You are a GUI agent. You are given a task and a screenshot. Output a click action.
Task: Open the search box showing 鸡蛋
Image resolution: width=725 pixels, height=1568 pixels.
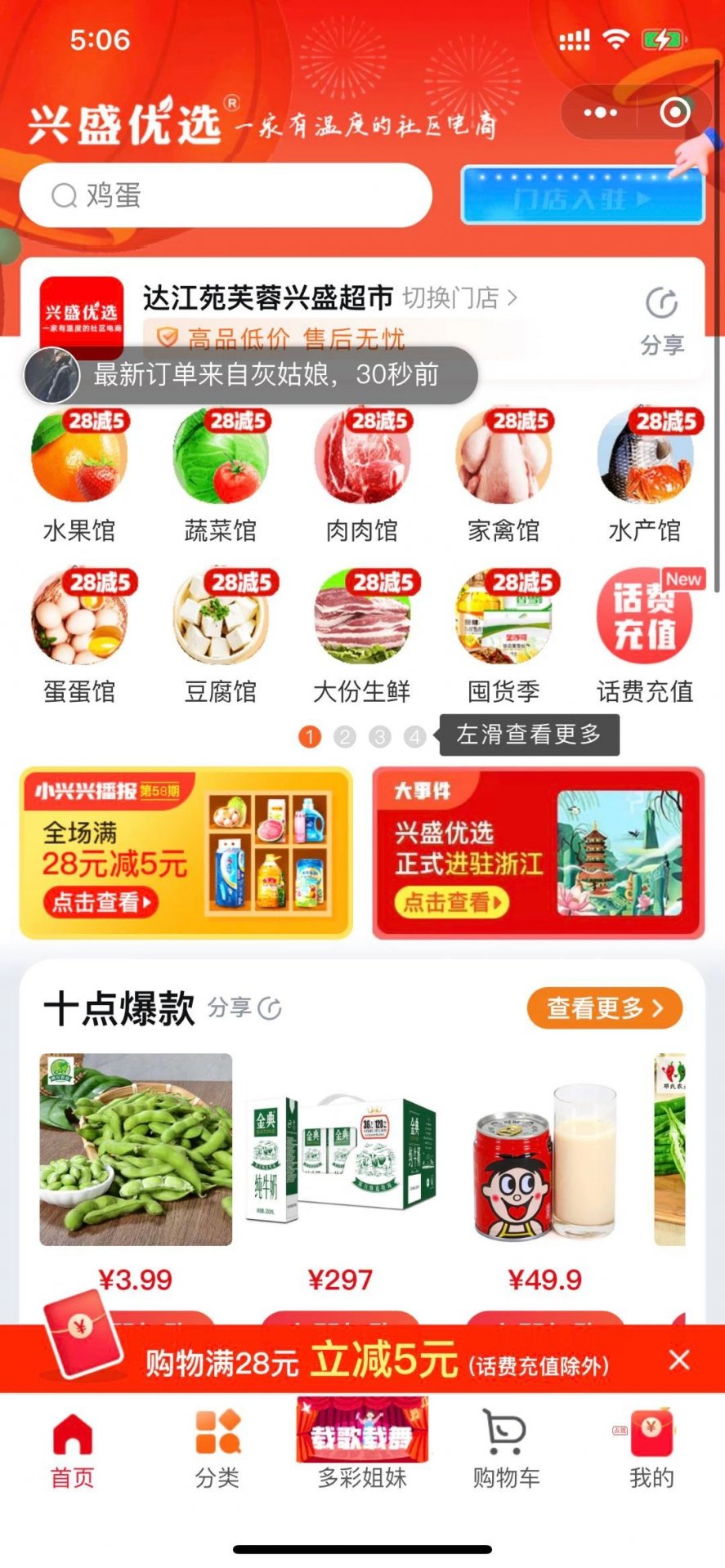tap(225, 195)
